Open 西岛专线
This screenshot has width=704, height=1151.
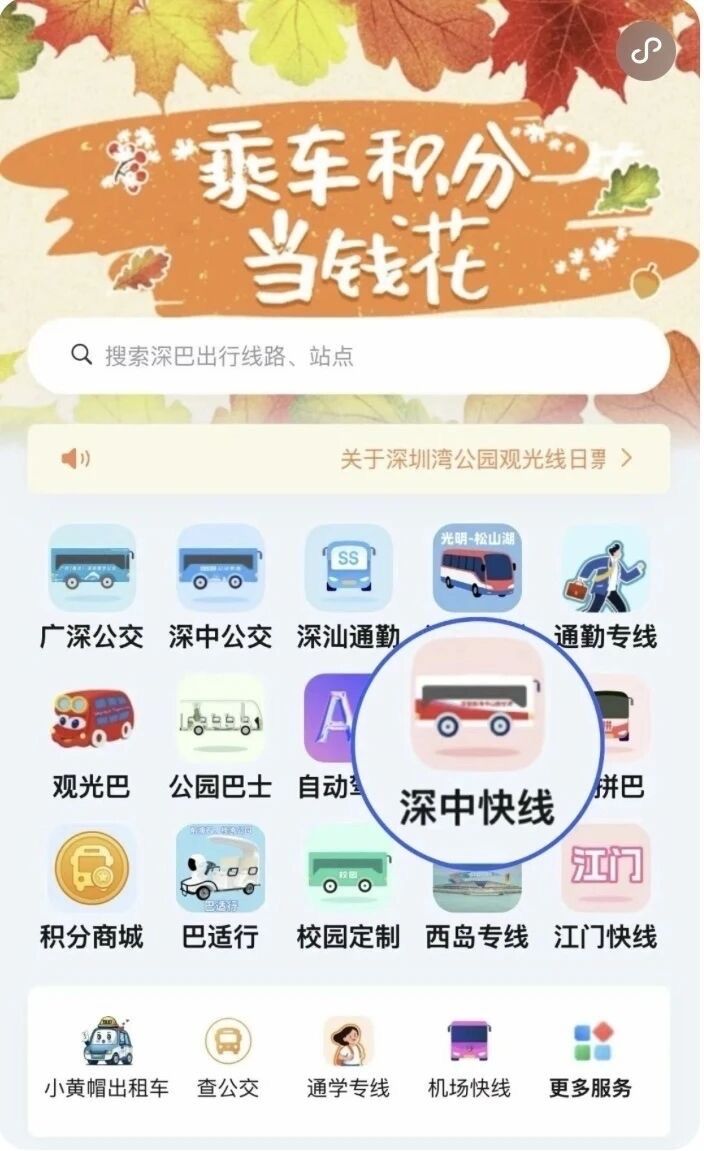click(x=477, y=900)
